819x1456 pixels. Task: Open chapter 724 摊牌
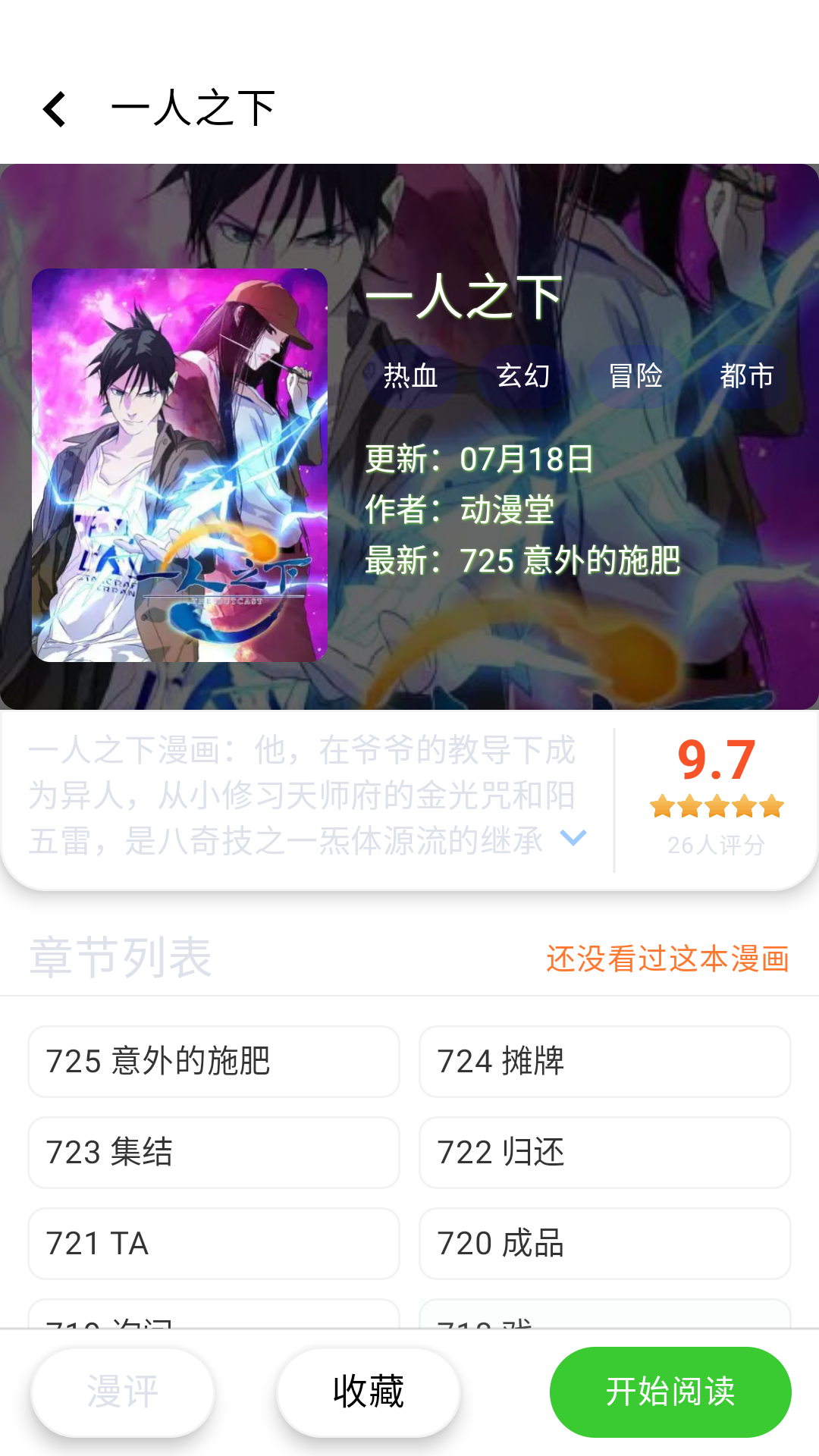coord(604,1062)
